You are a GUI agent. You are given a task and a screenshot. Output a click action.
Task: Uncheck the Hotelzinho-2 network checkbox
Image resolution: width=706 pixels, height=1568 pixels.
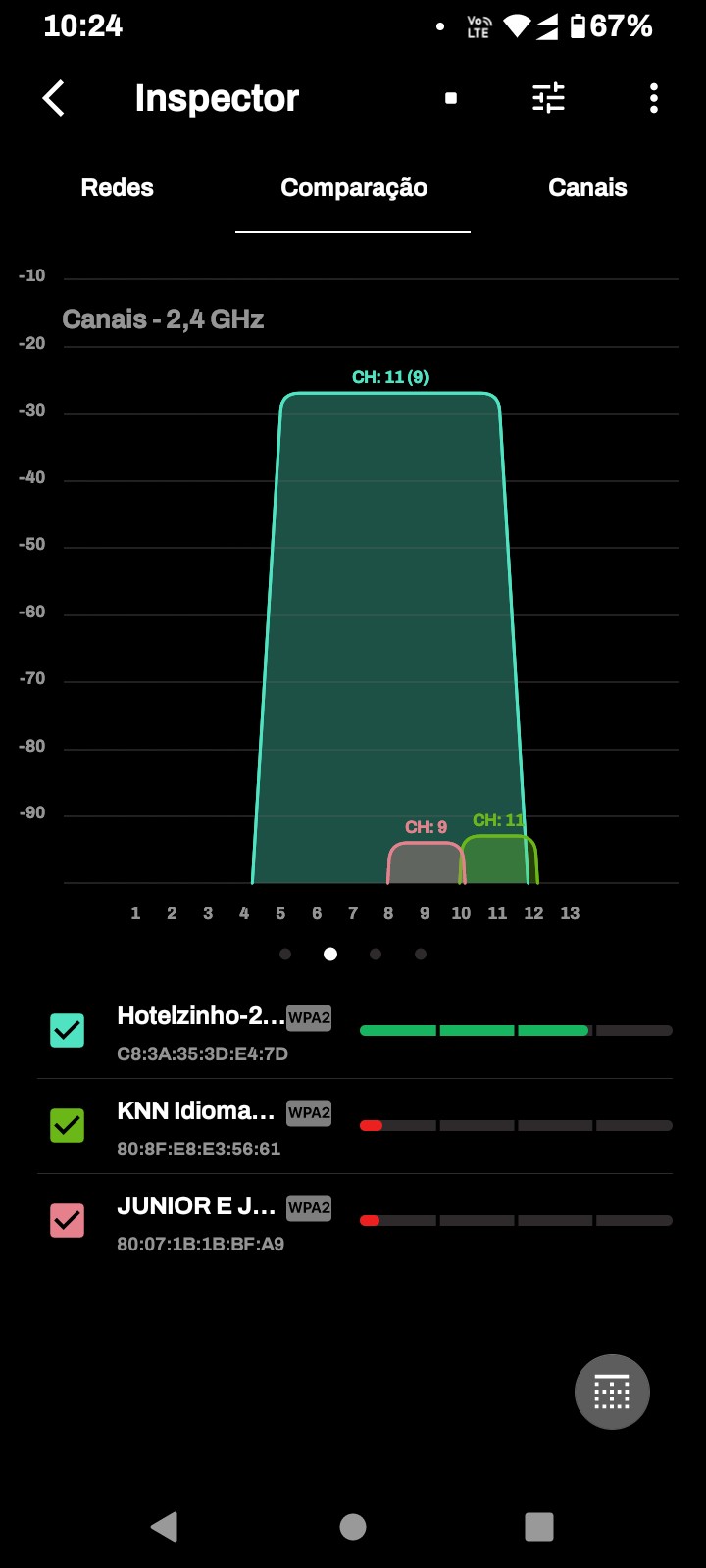[68, 1030]
